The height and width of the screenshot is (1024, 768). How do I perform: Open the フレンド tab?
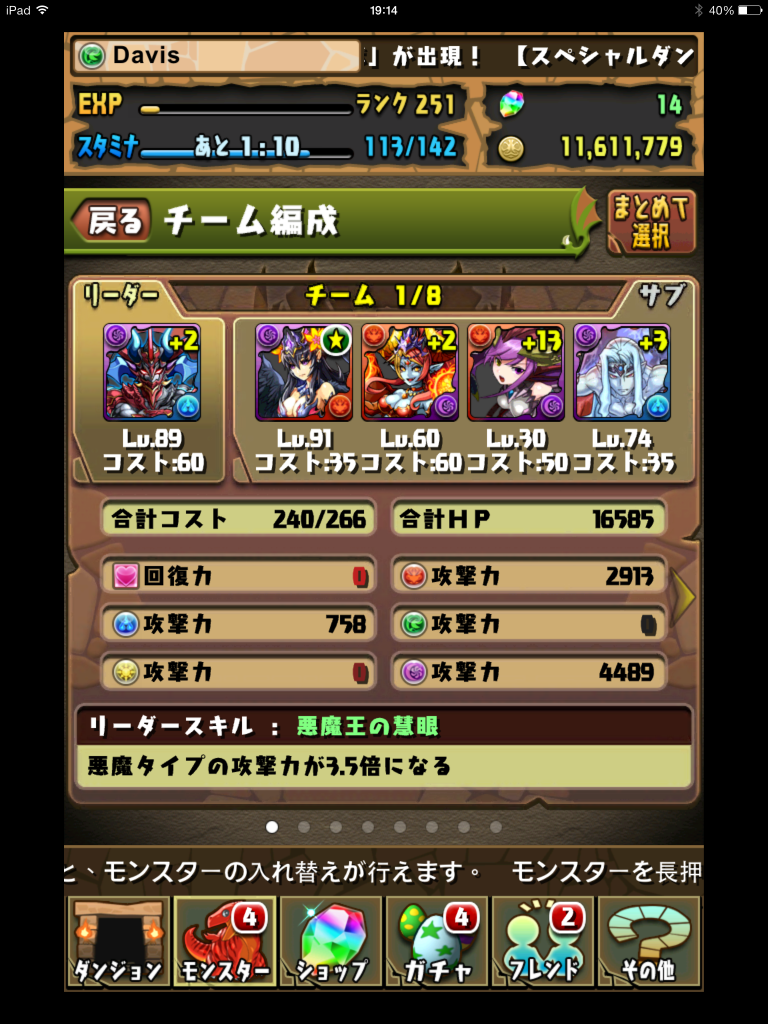[x=544, y=942]
